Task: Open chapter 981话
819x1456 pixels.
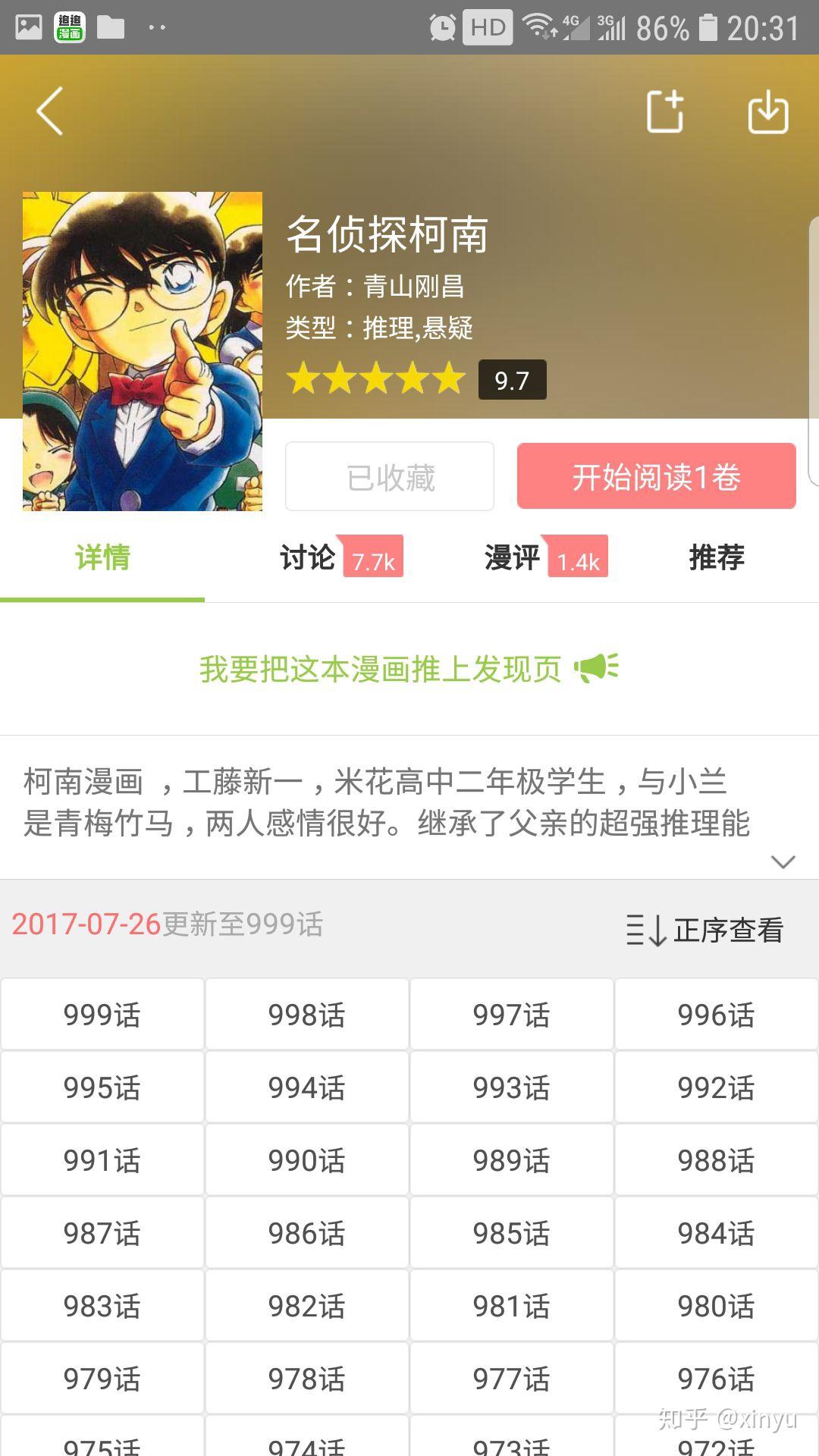Action: pos(512,1306)
